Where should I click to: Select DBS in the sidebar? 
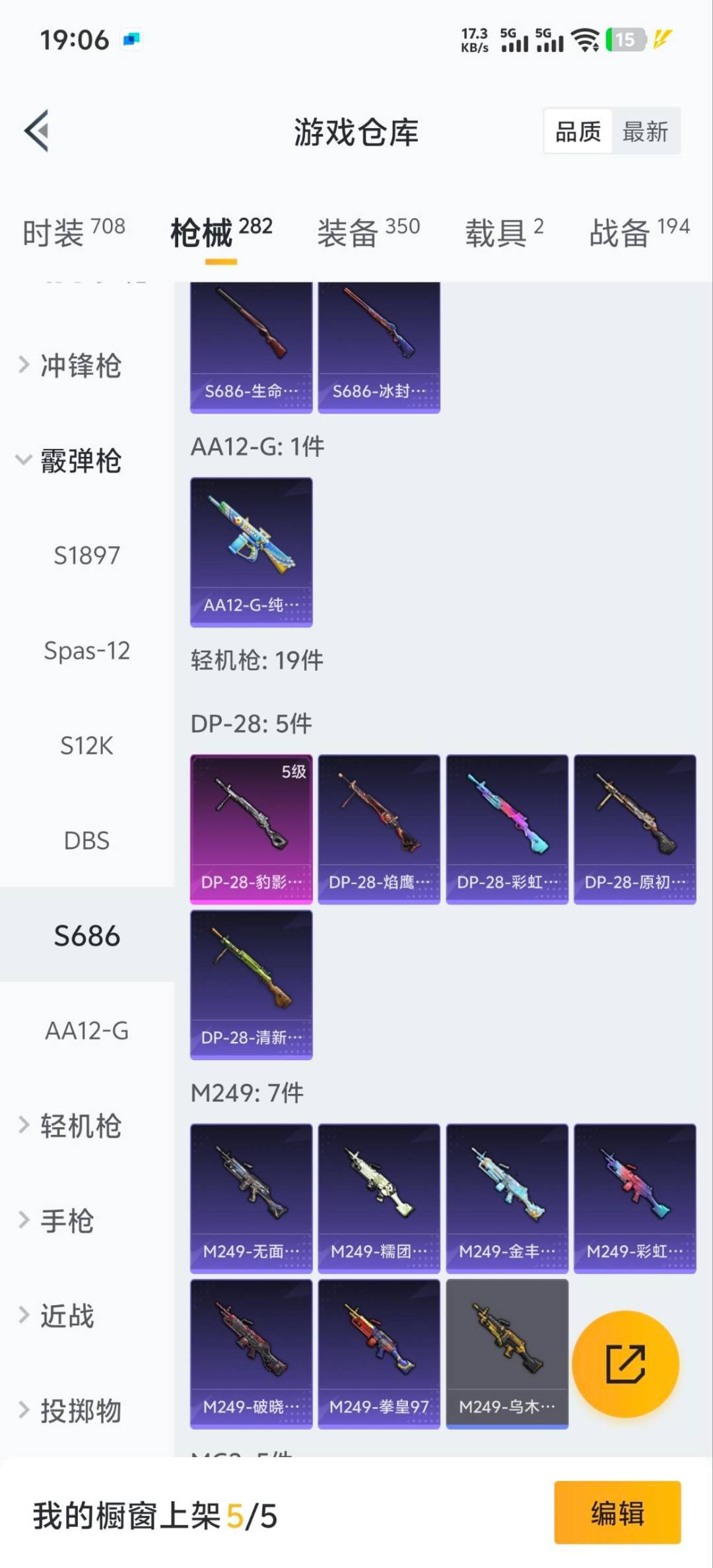[x=86, y=840]
